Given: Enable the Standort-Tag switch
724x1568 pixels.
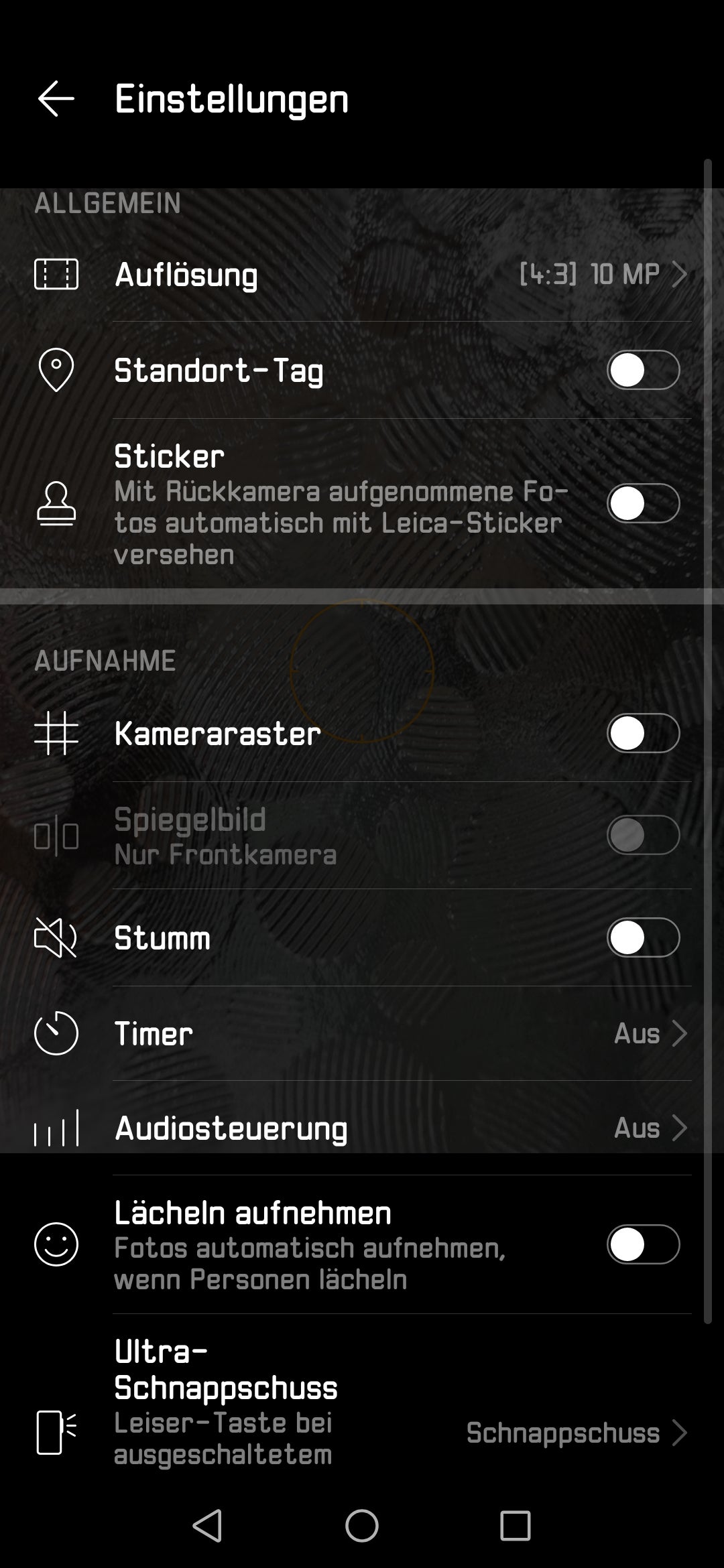Looking at the screenshot, I should coord(643,370).
